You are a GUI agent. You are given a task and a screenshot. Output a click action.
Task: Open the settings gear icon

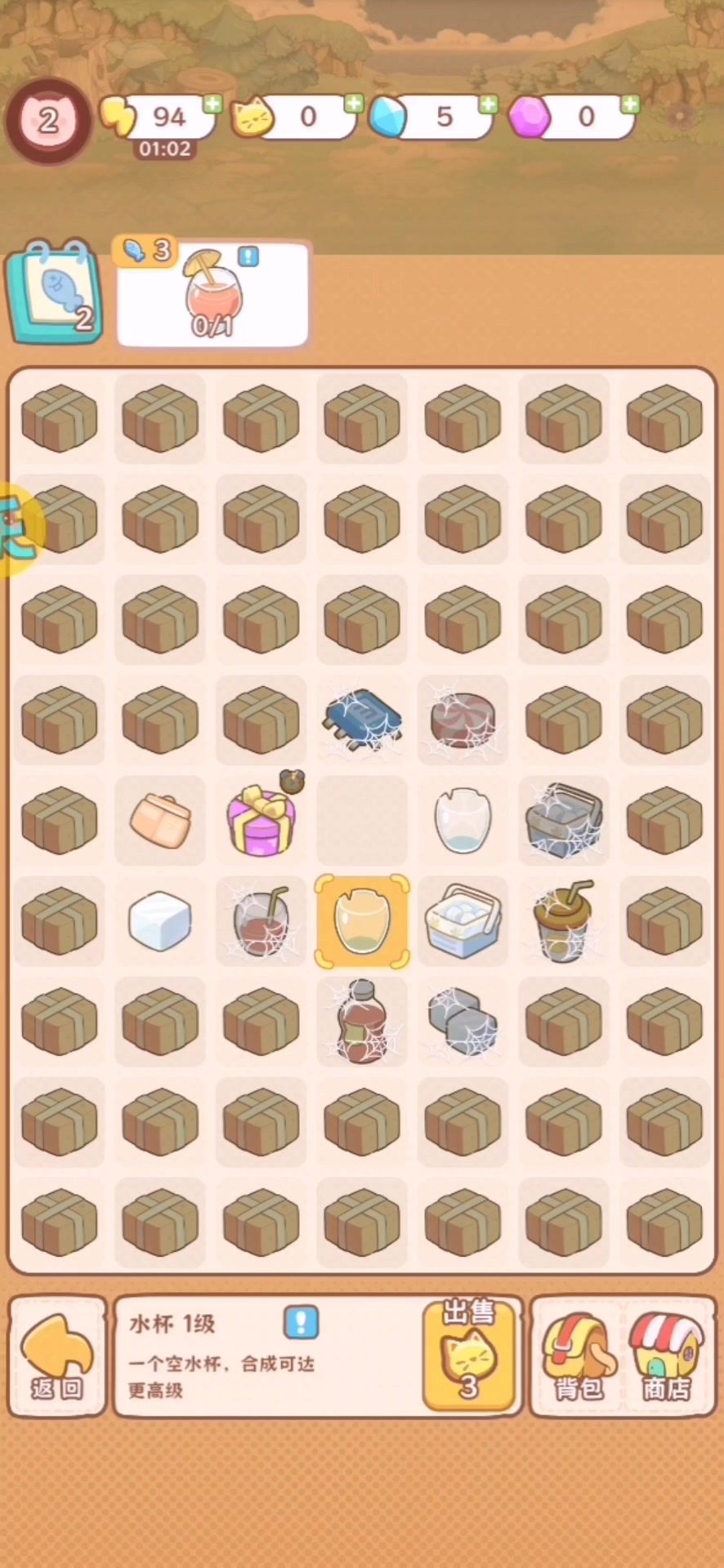click(x=680, y=117)
